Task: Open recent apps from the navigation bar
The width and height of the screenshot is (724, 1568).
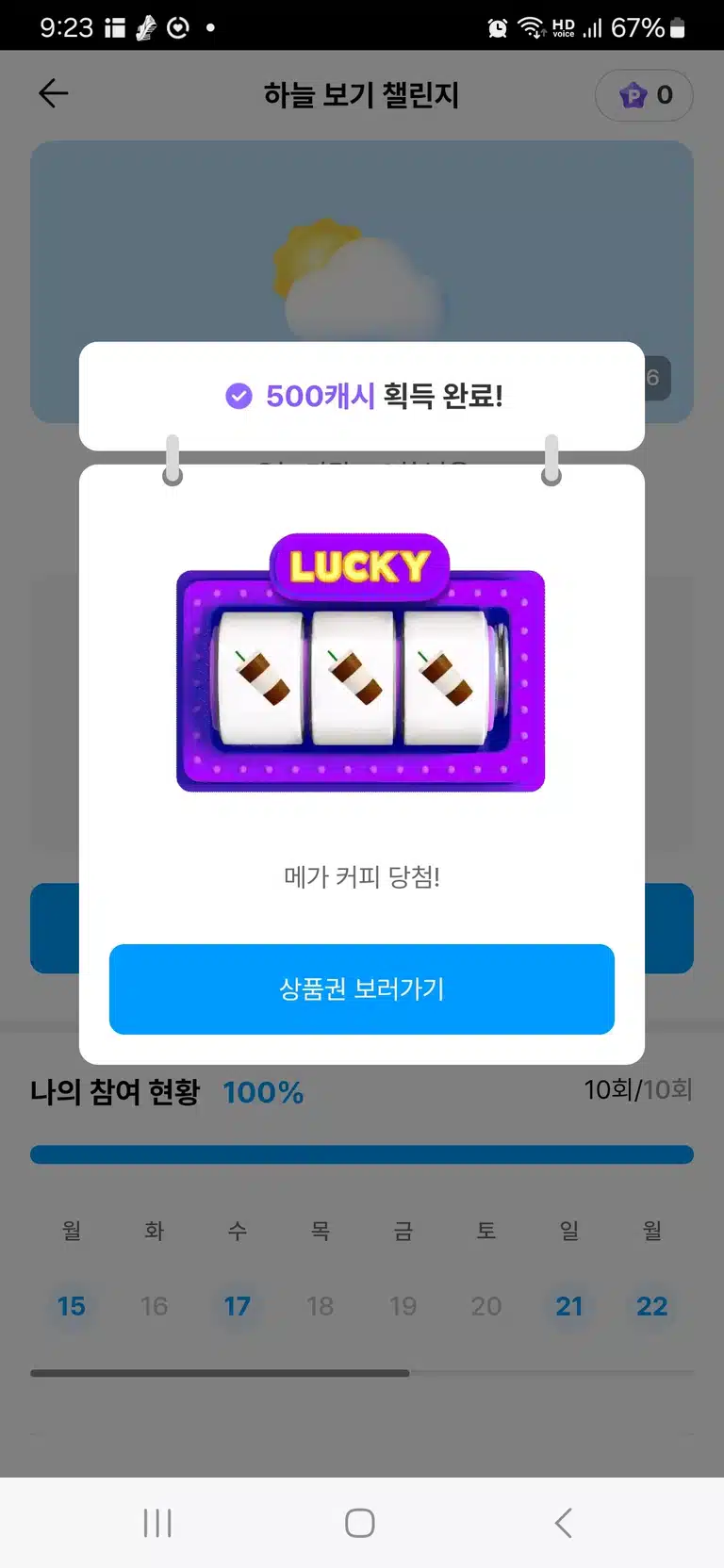Action: [157, 1523]
